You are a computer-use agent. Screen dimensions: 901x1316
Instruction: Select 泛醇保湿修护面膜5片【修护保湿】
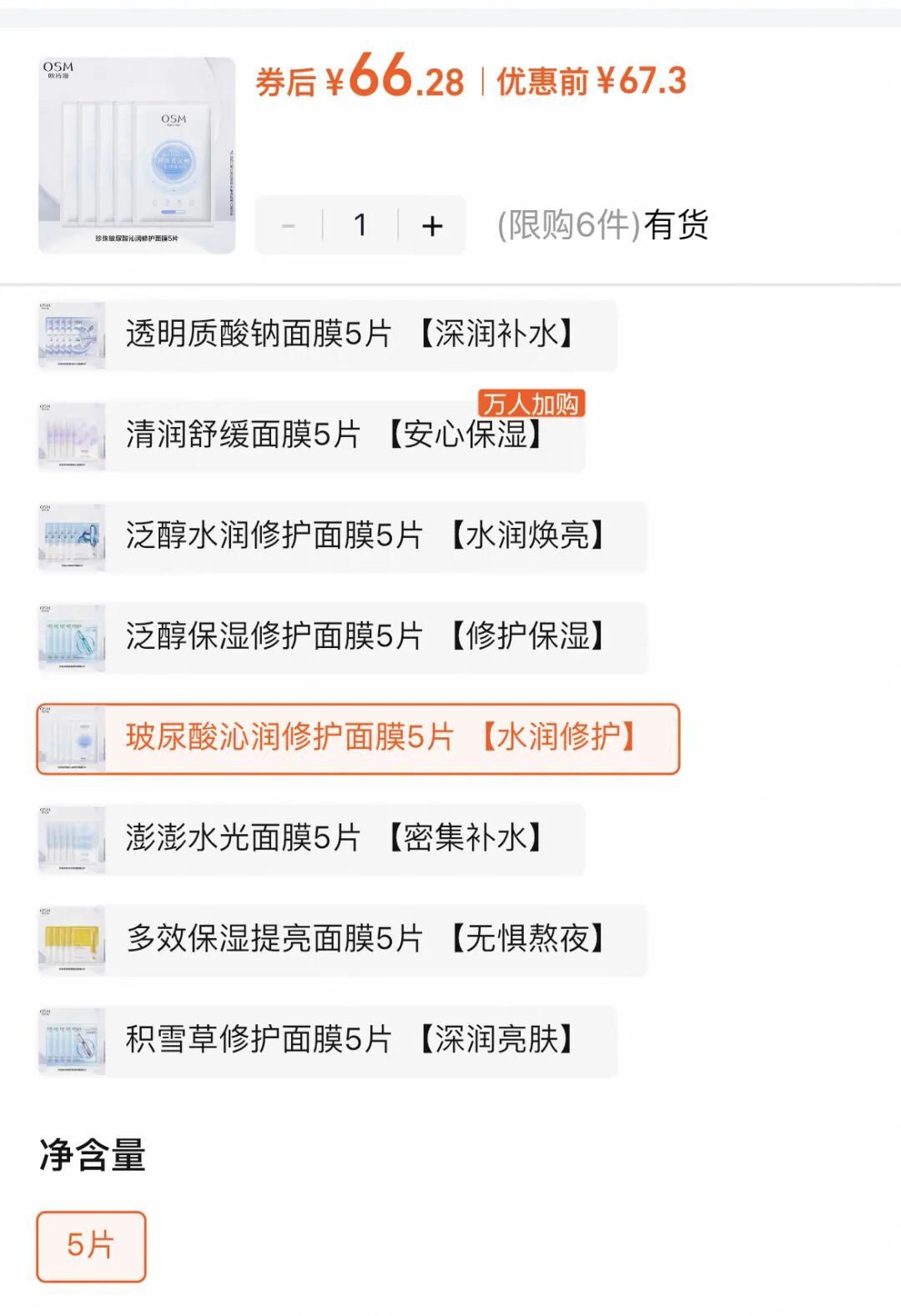pos(342,638)
